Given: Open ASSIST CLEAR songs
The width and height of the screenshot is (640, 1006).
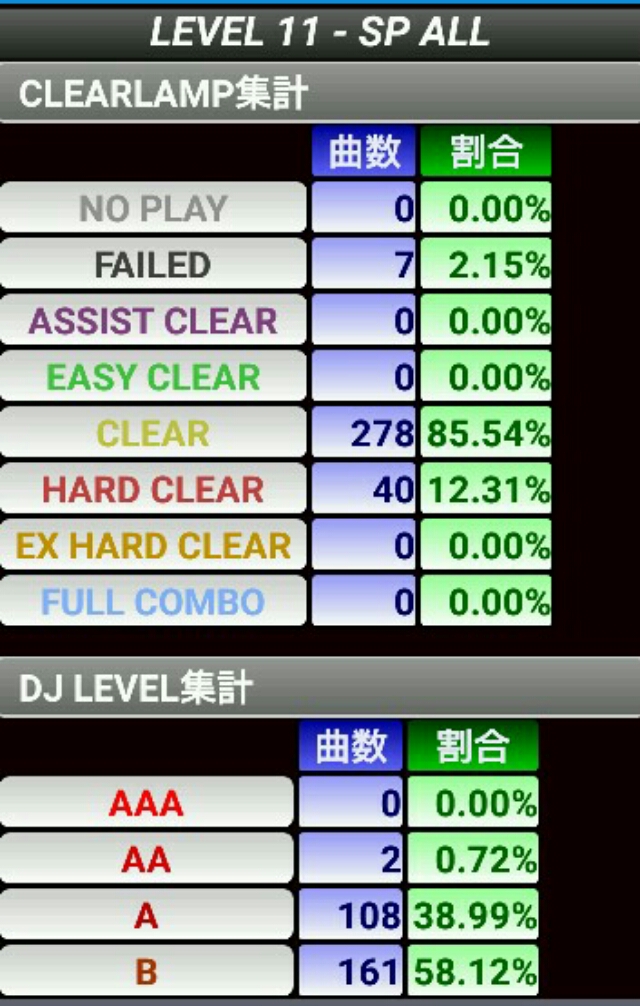Looking at the screenshot, I should (153, 320).
